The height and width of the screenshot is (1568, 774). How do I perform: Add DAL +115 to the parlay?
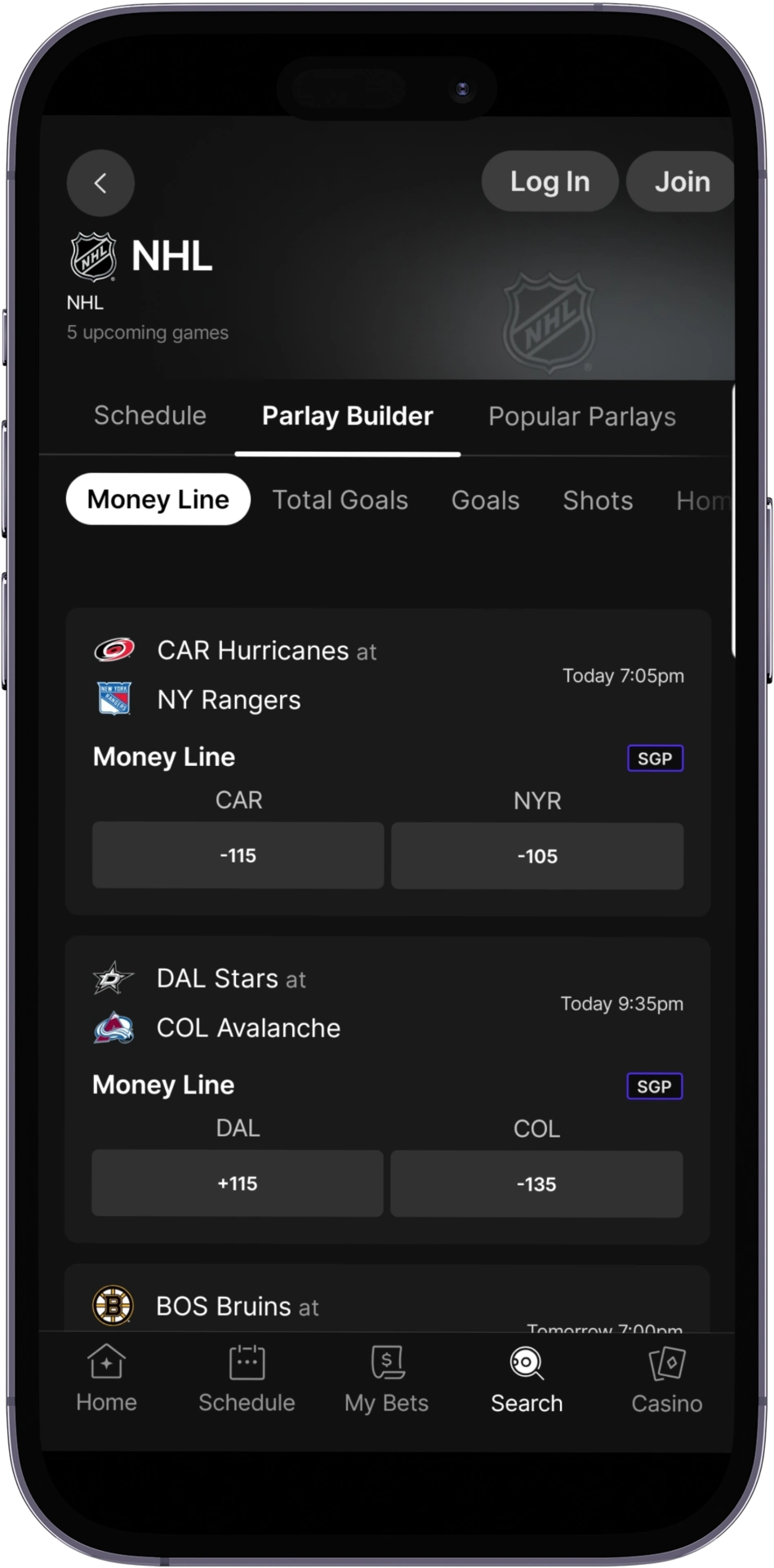coord(237,1183)
